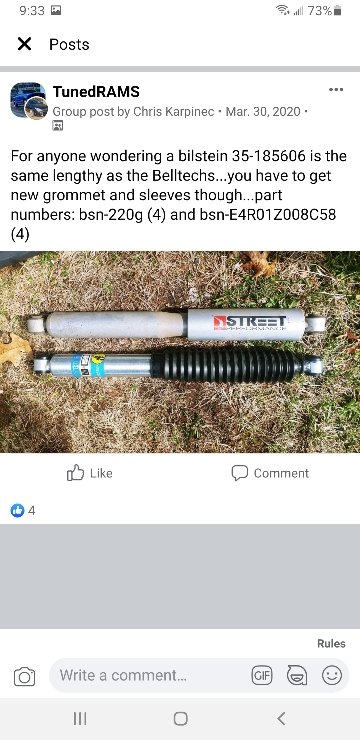Screen dimensions: 360x740
Task: Like Chris Karpinec's post
Action: (90, 473)
